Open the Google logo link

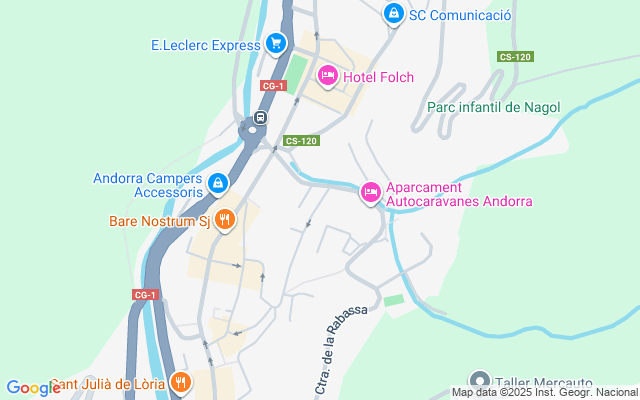33,388
